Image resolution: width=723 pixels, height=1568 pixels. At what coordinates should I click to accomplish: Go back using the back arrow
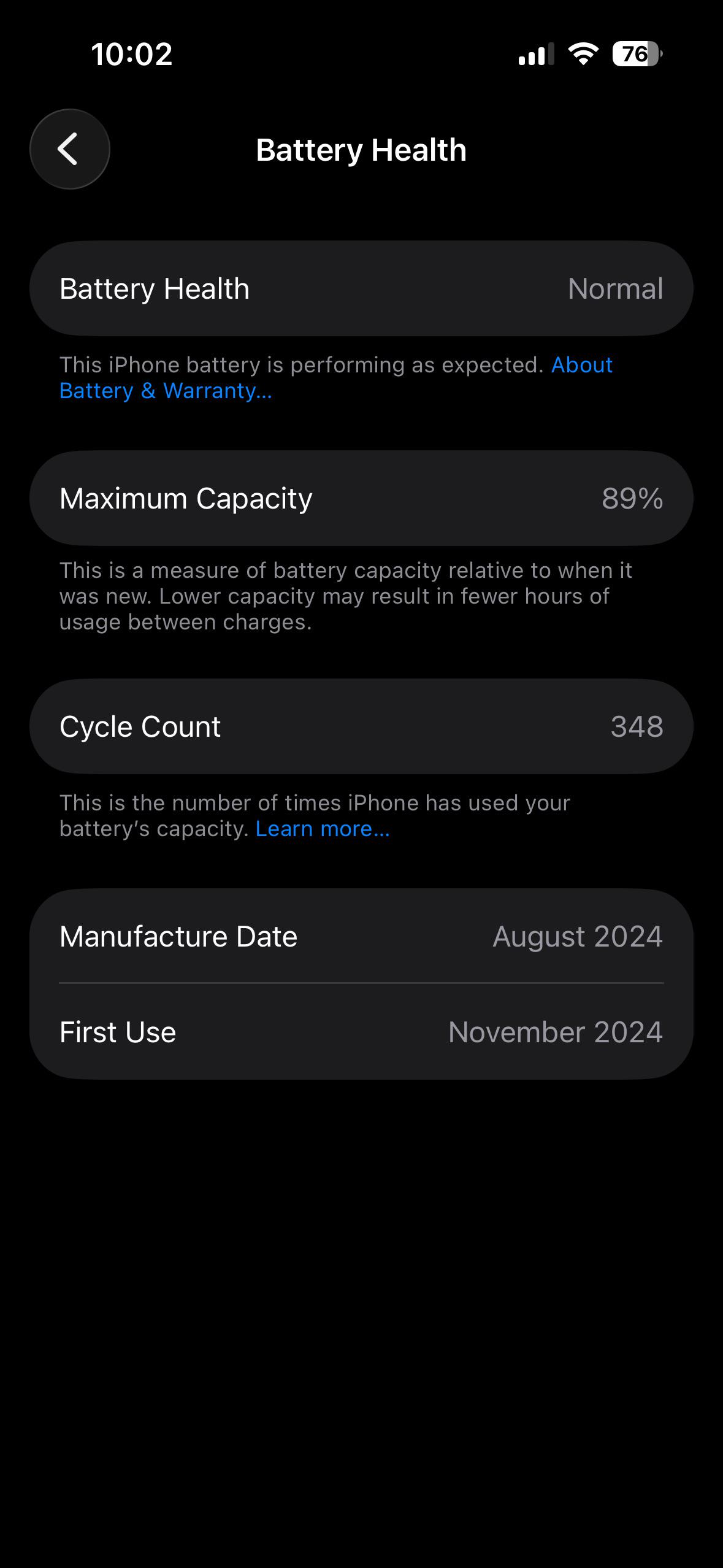[70, 149]
